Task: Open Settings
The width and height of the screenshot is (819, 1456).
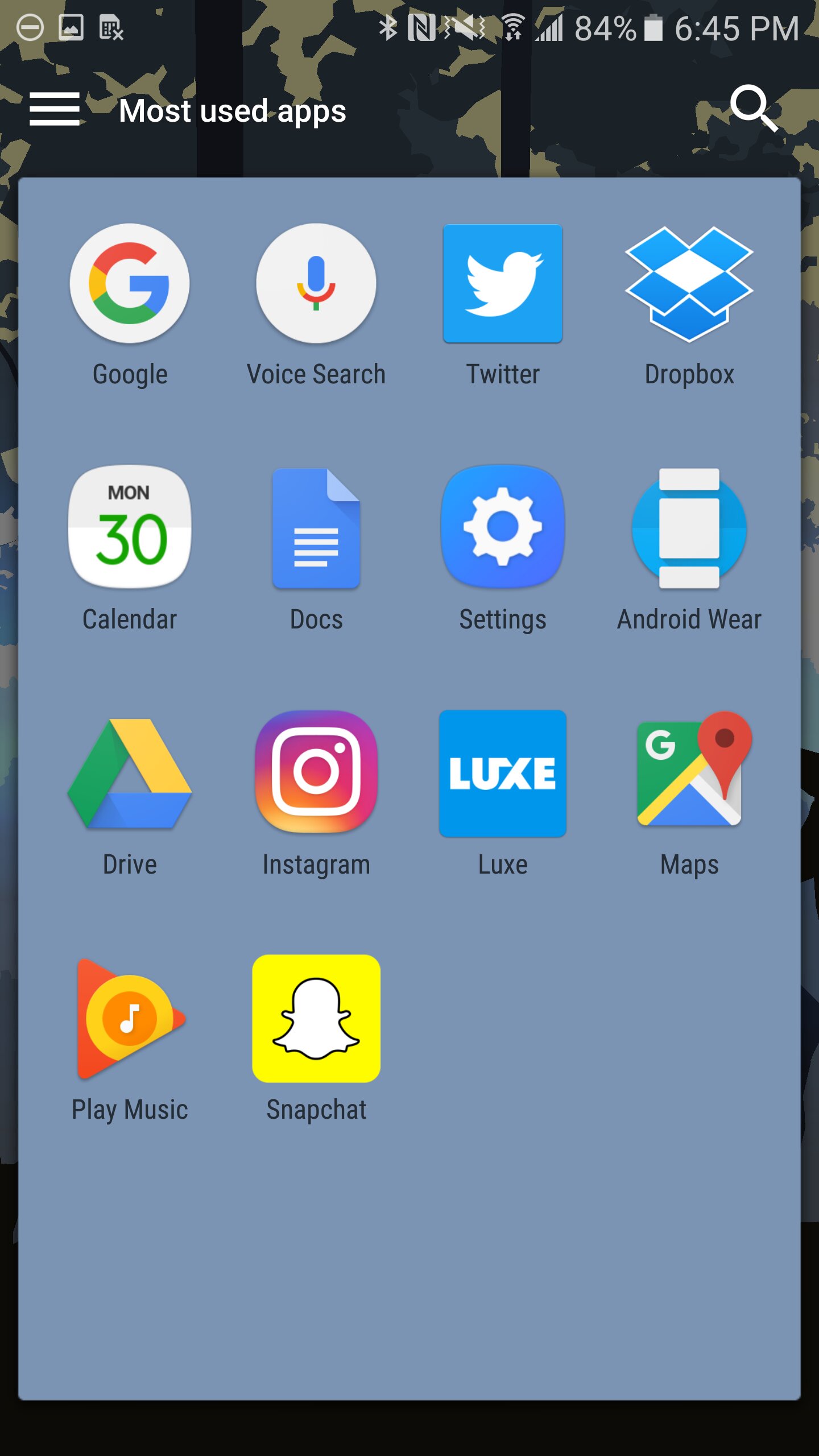Action: tap(503, 527)
